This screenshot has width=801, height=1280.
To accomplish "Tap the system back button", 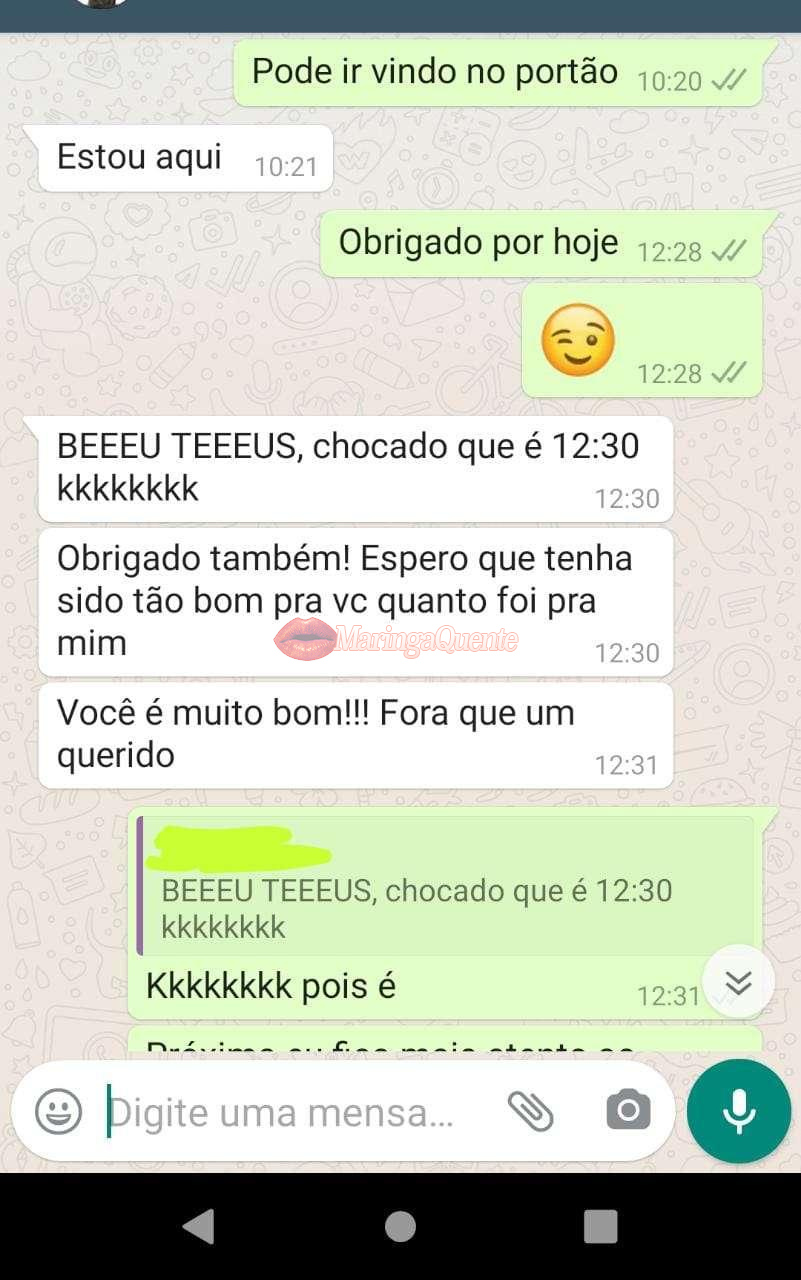I will tap(199, 1226).
